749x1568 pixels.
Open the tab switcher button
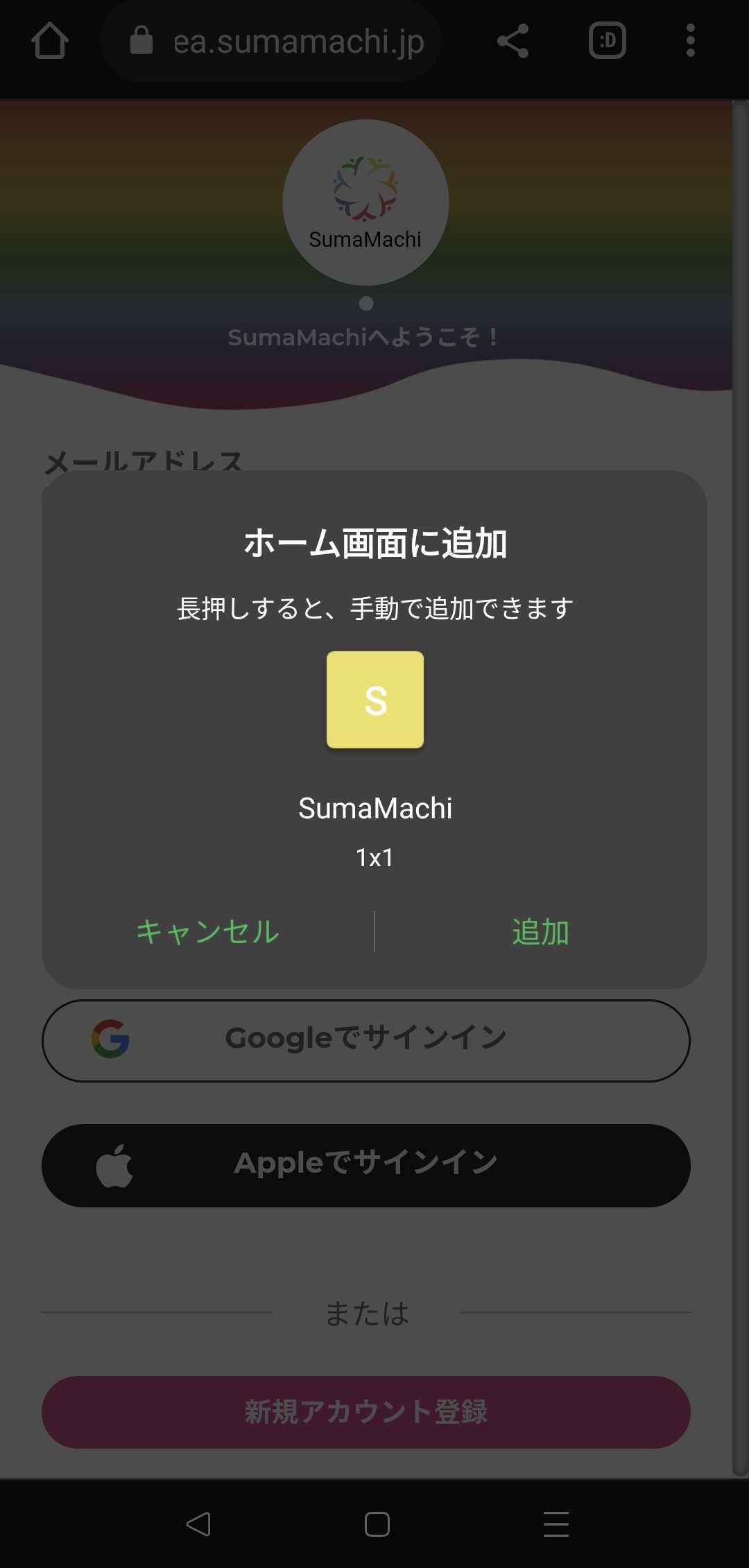point(608,41)
